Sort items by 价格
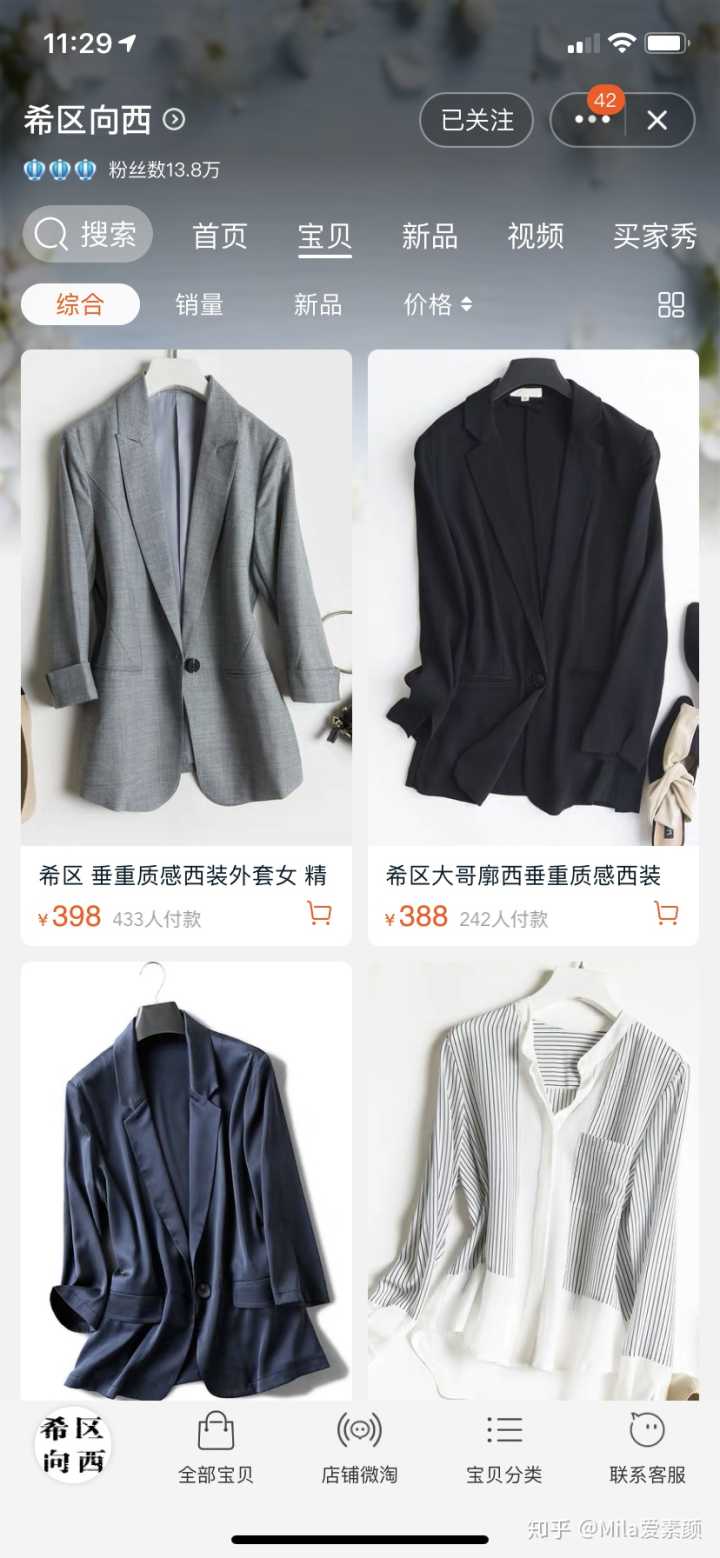The height and width of the screenshot is (1558, 720). 437,305
